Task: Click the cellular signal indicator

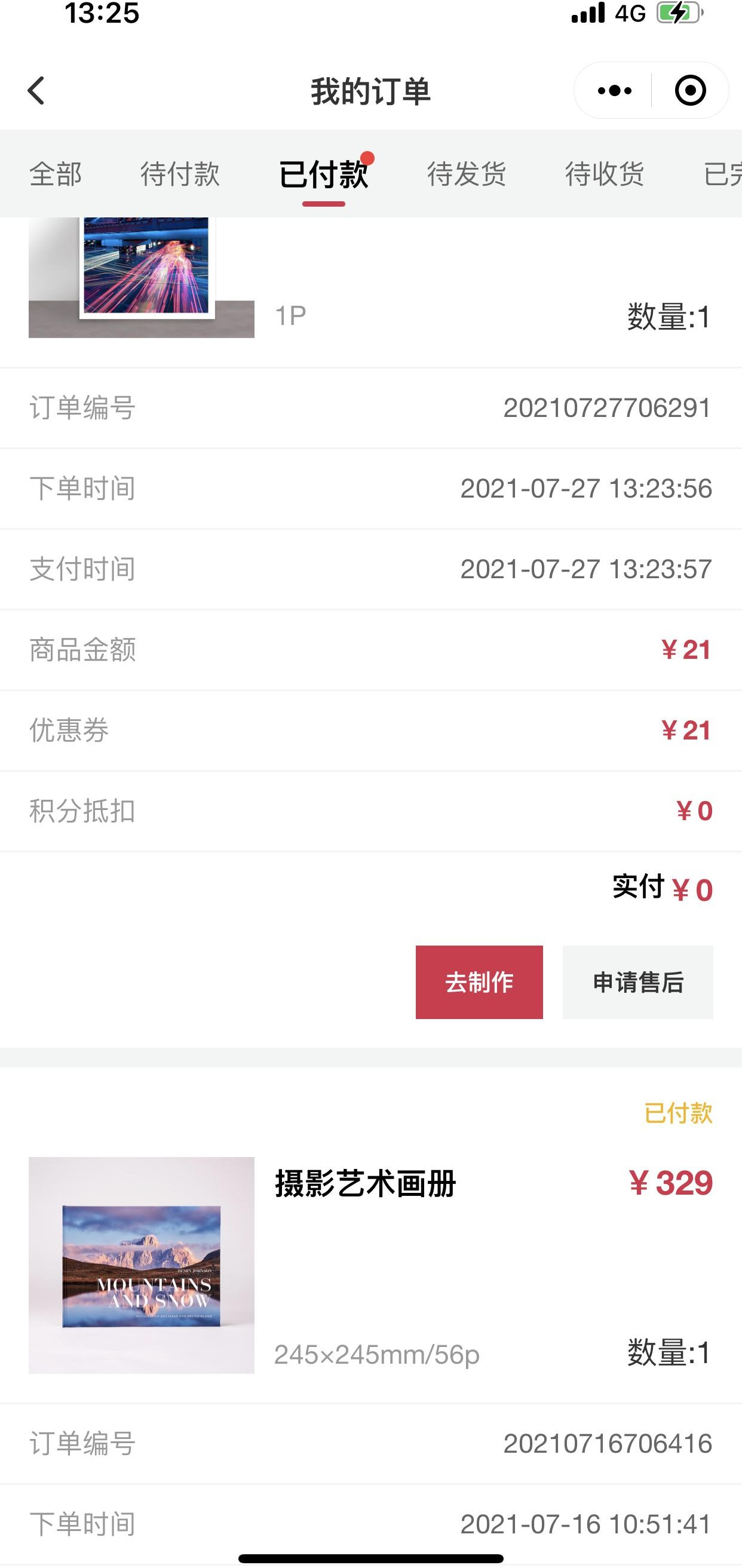Action: click(588, 14)
